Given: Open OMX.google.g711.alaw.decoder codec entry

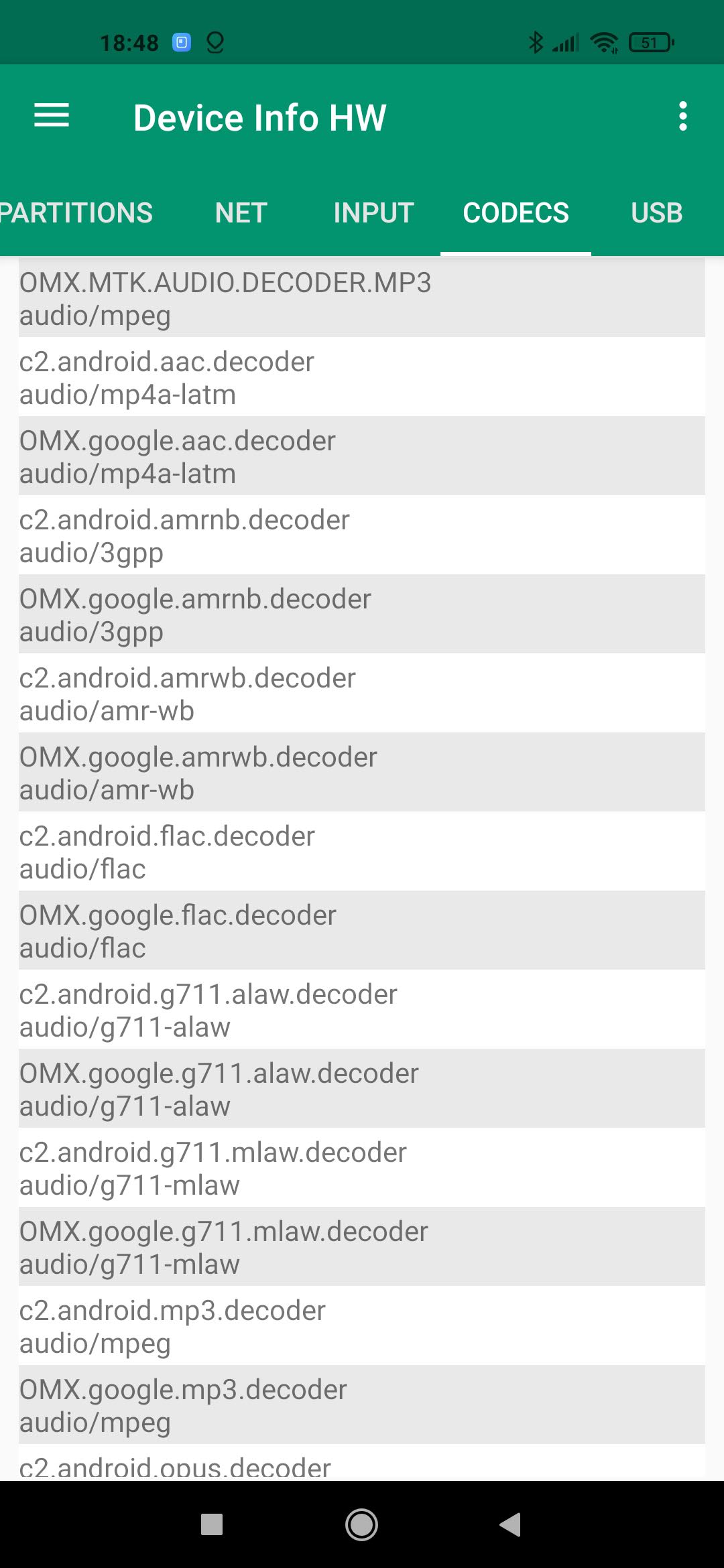Looking at the screenshot, I should pos(362,1089).
